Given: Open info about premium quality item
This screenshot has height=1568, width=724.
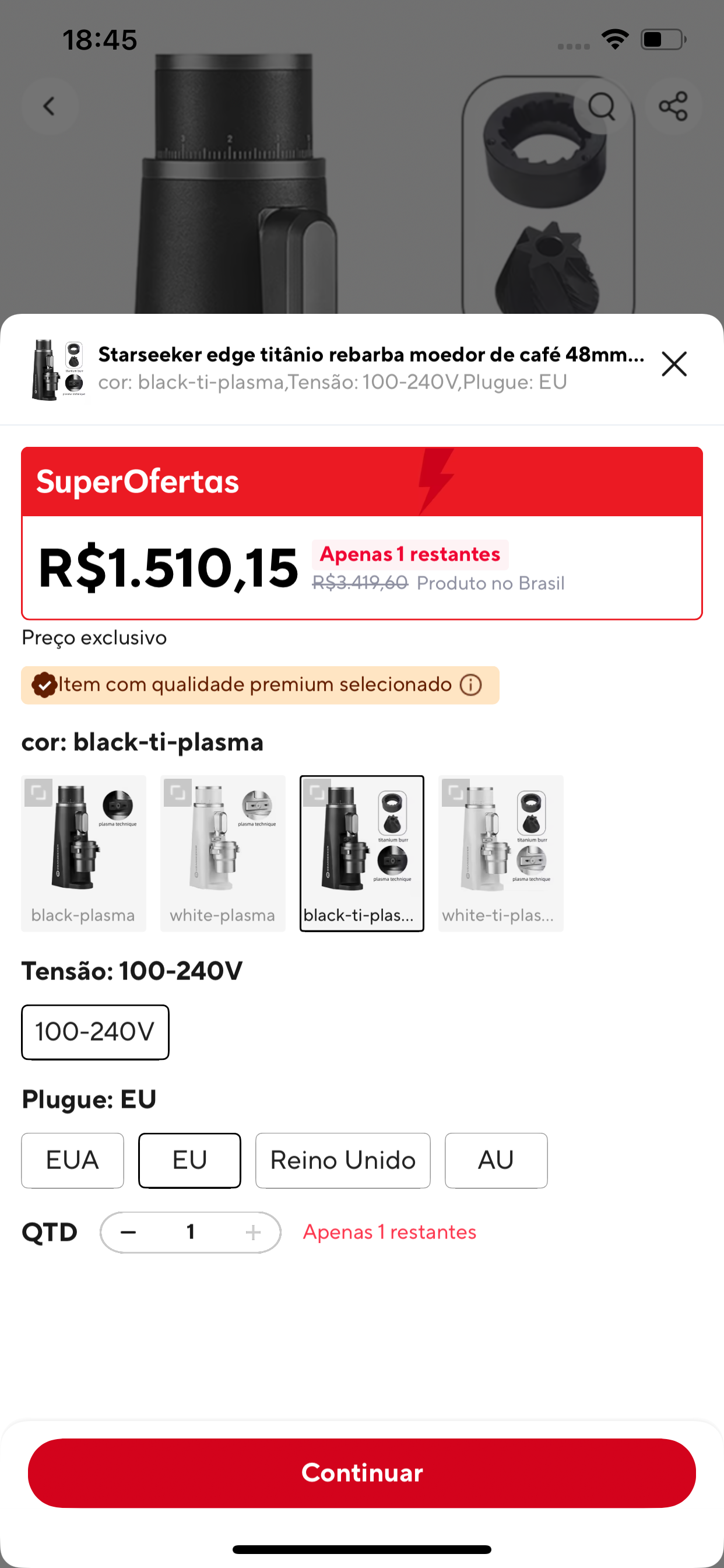Looking at the screenshot, I should tap(471, 685).
